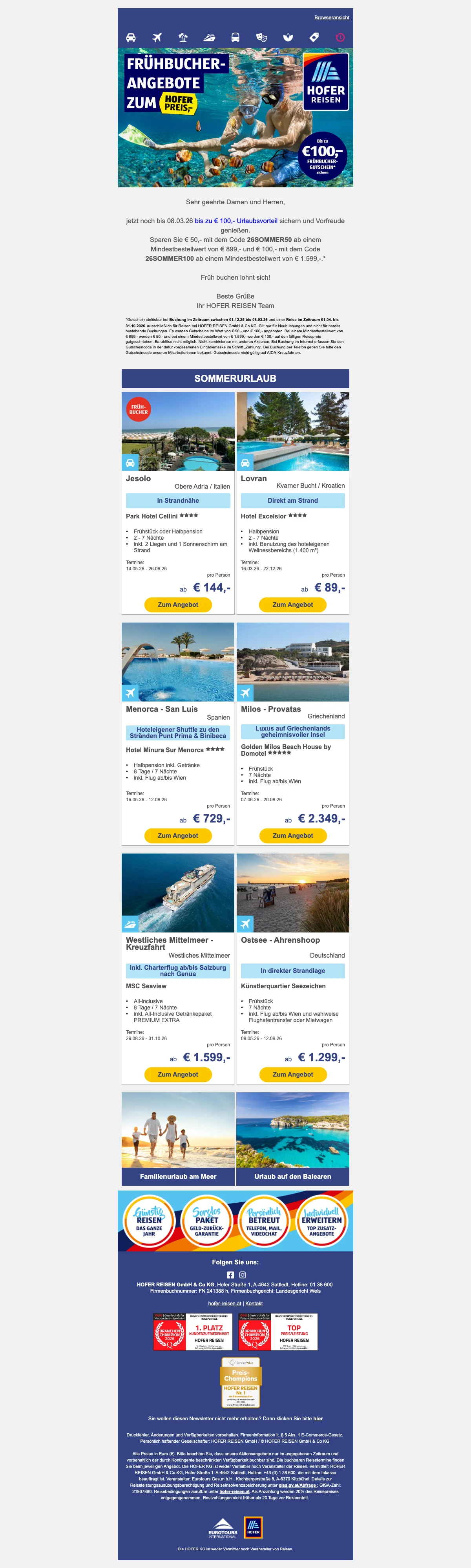Visit the Facebook page icon
Screen dimensions: 471x1568
tap(230, 1275)
